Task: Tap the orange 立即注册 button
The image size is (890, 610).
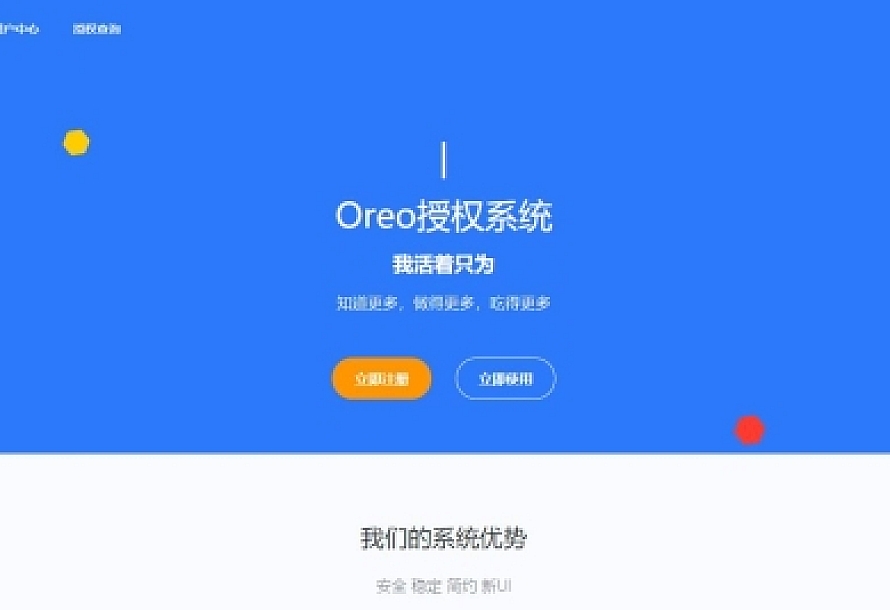Action: (x=381, y=379)
